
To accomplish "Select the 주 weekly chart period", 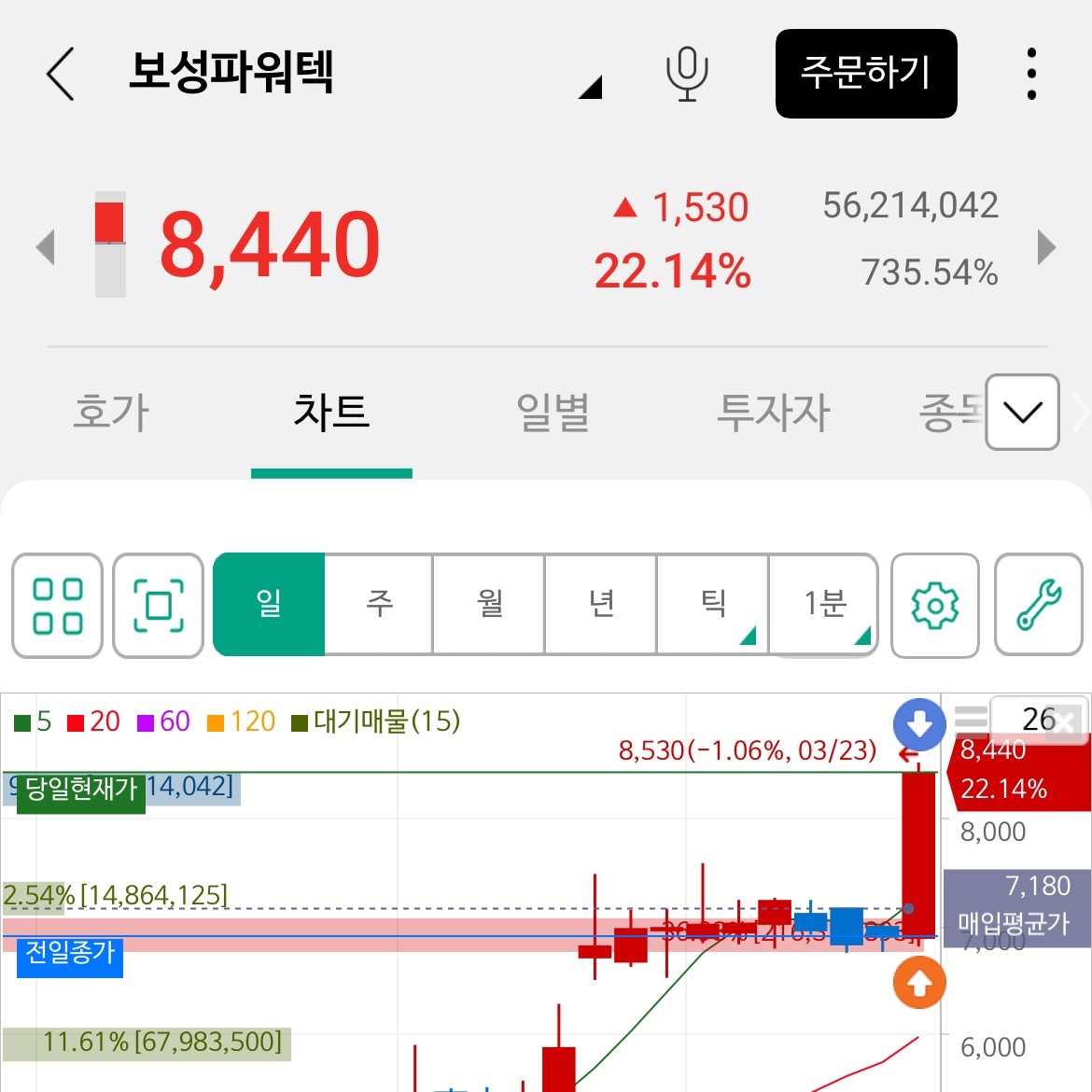I will pyautogui.click(x=379, y=604).
